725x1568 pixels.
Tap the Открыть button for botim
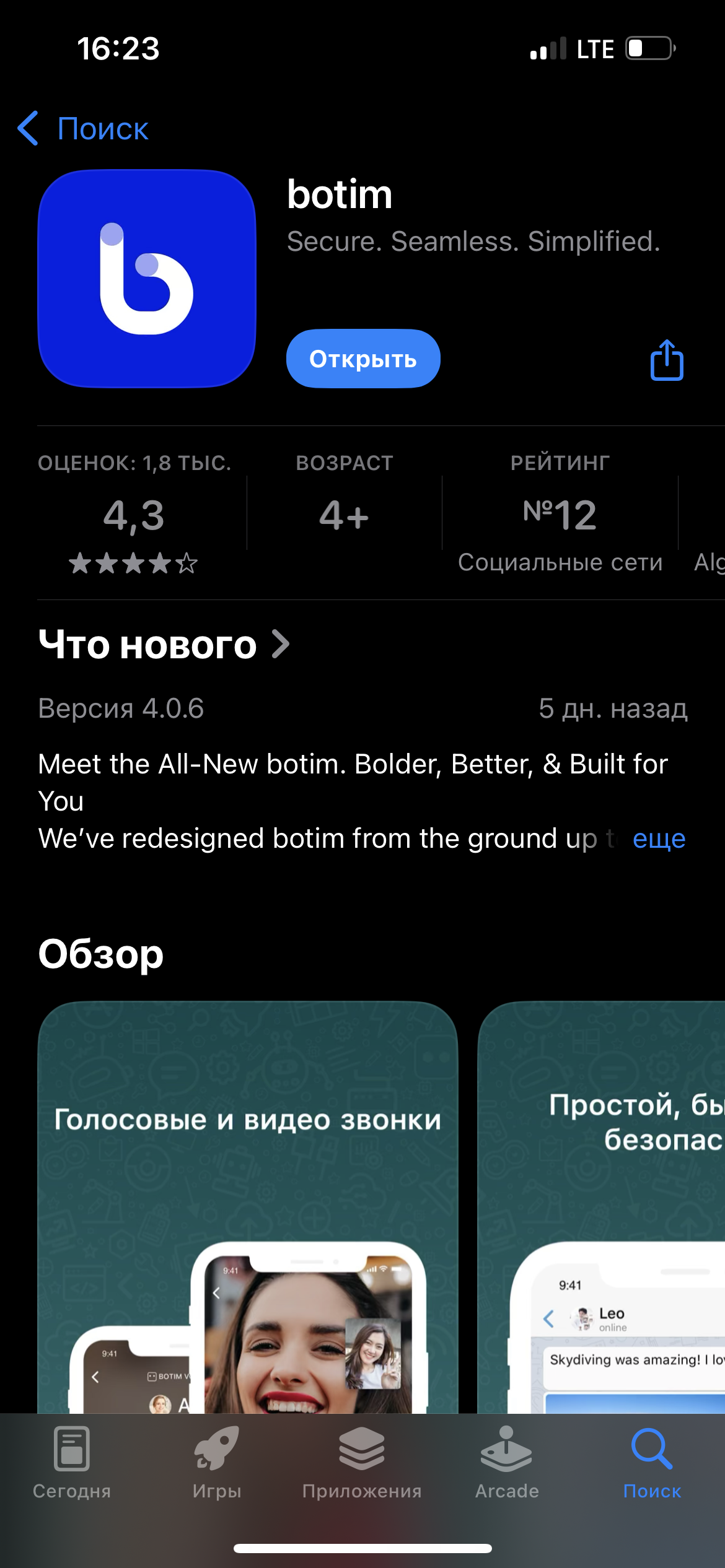tap(363, 359)
